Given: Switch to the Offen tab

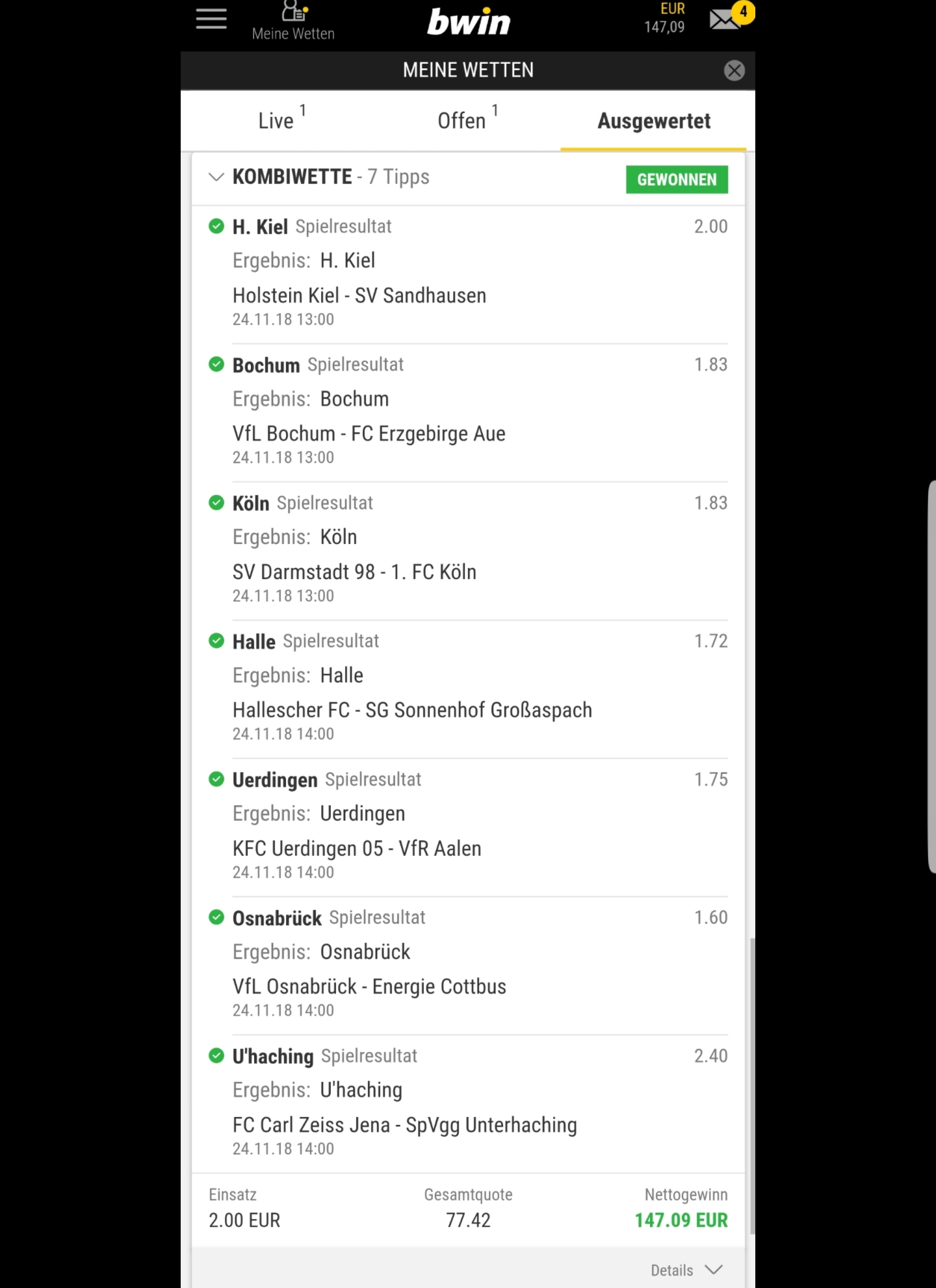Looking at the screenshot, I should click(x=462, y=121).
